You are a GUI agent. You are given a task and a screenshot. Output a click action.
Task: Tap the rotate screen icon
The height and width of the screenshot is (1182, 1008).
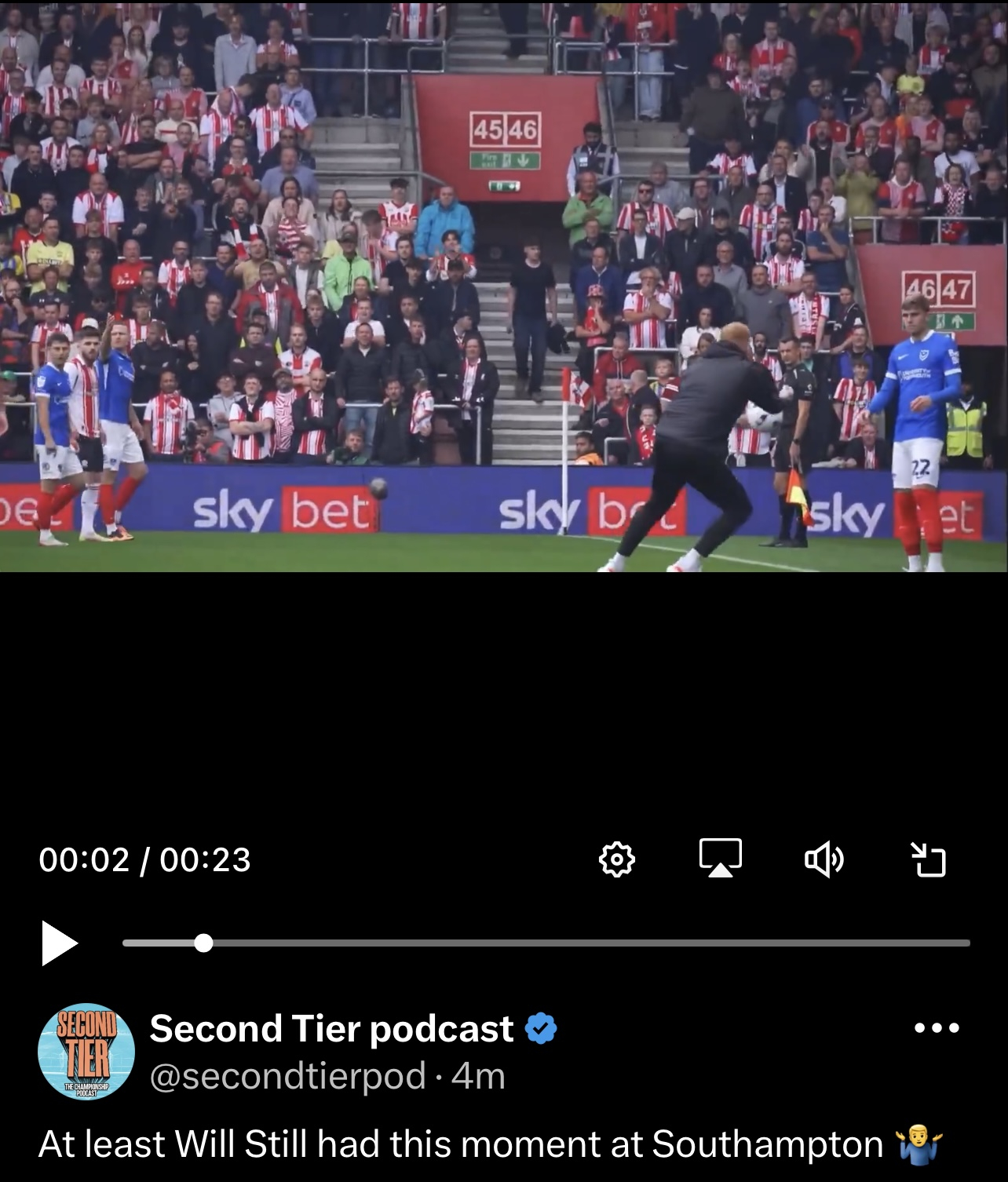(928, 859)
